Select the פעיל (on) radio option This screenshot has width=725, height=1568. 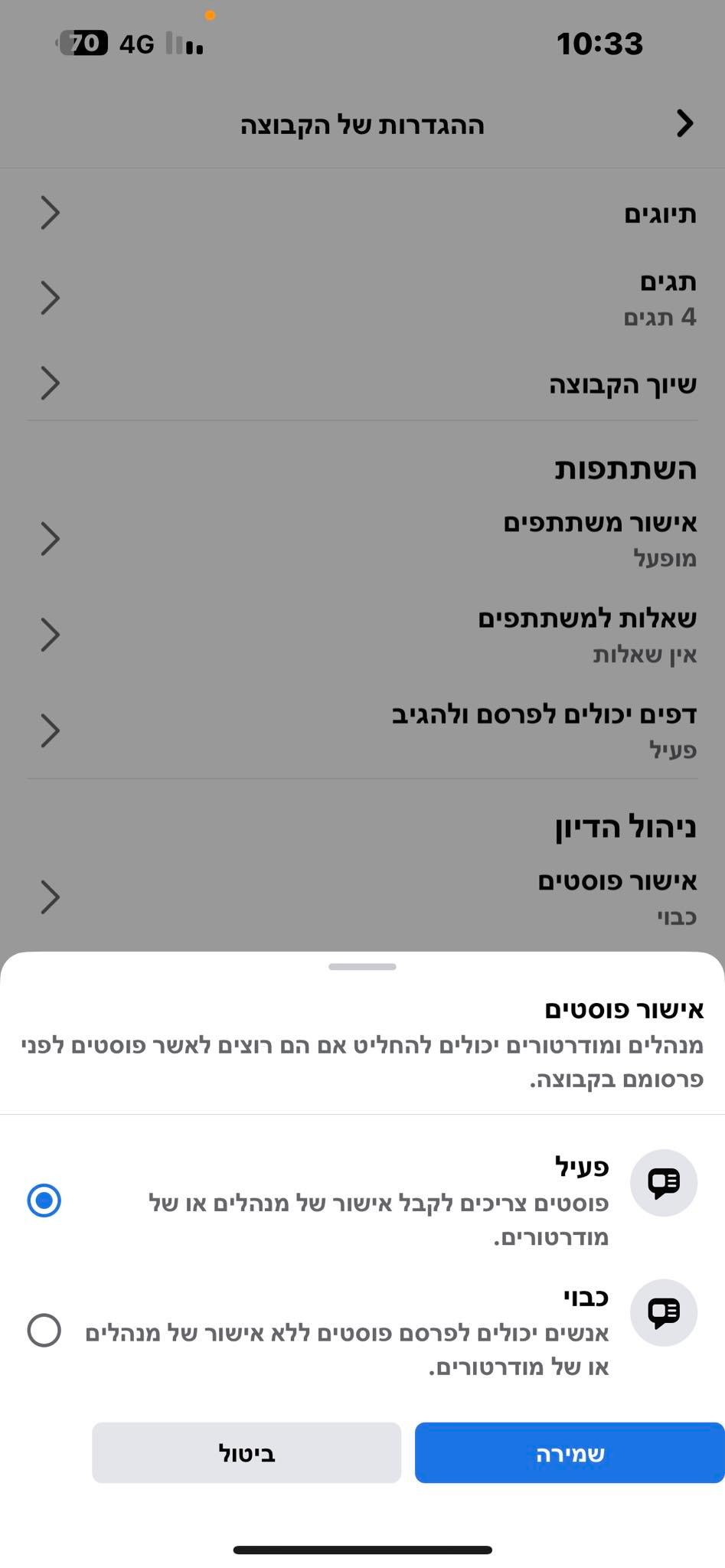(x=44, y=1200)
